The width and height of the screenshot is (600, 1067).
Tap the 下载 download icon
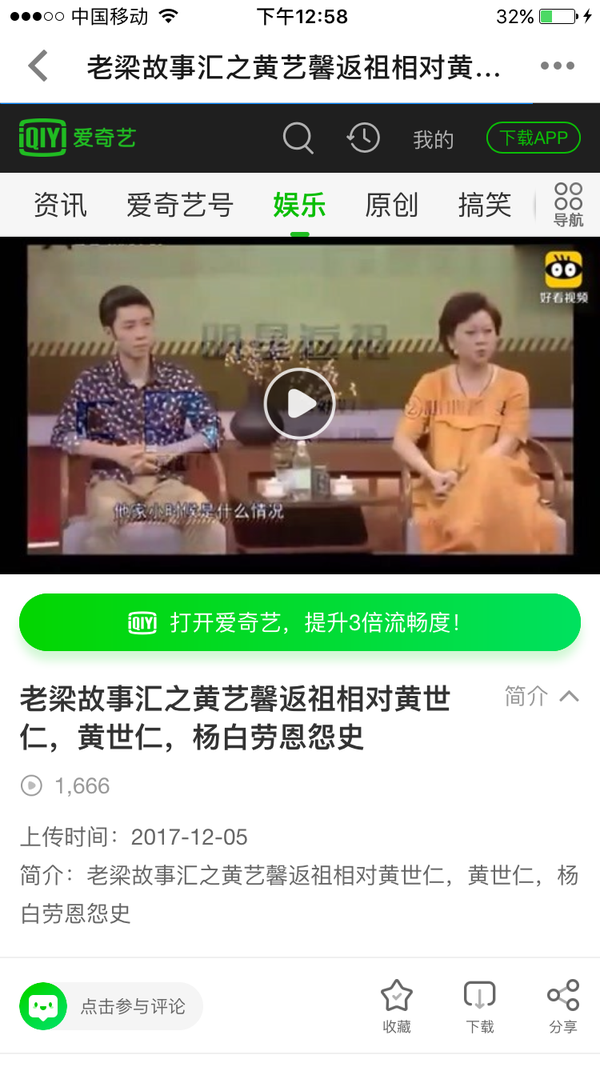[x=480, y=1007]
